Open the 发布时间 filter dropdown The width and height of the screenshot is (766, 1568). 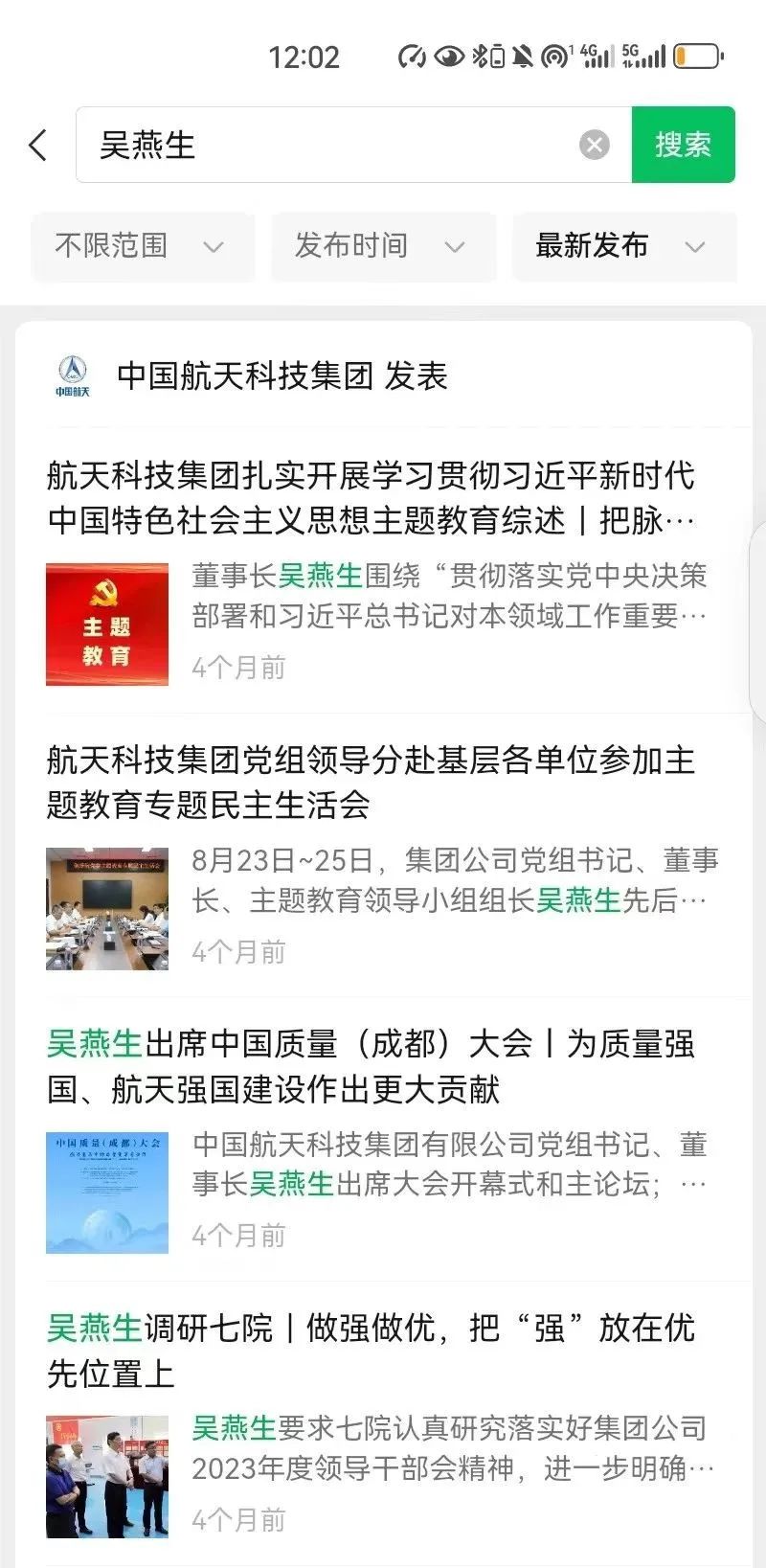[383, 247]
